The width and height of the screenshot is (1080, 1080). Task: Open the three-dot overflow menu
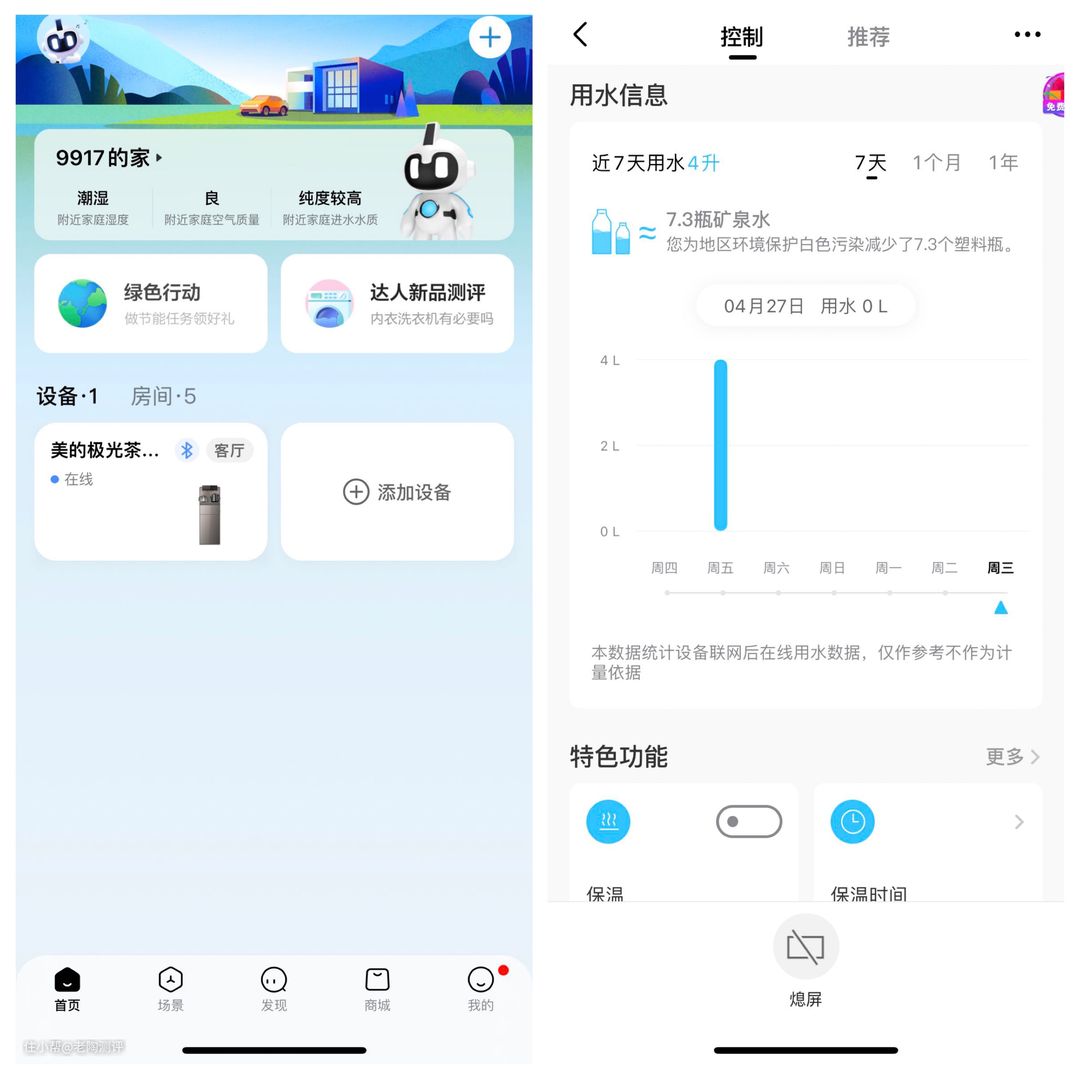click(x=1027, y=35)
